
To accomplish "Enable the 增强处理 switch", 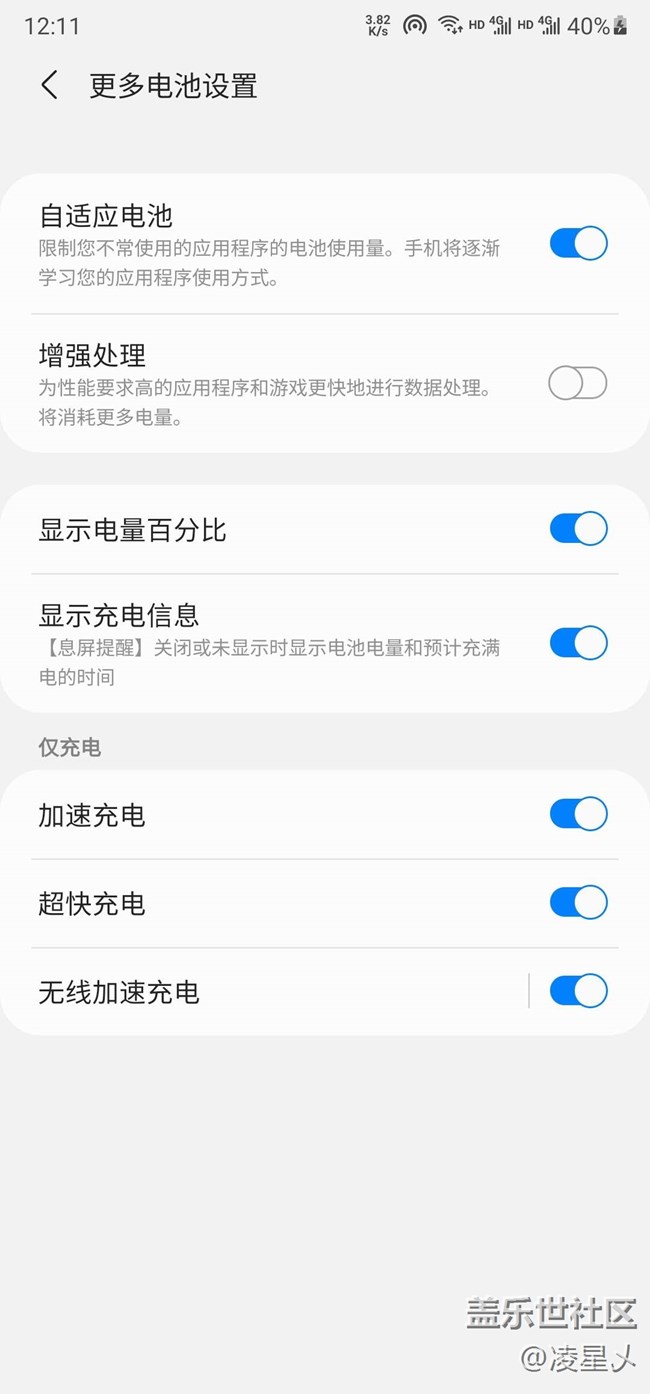I will click(578, 383).
